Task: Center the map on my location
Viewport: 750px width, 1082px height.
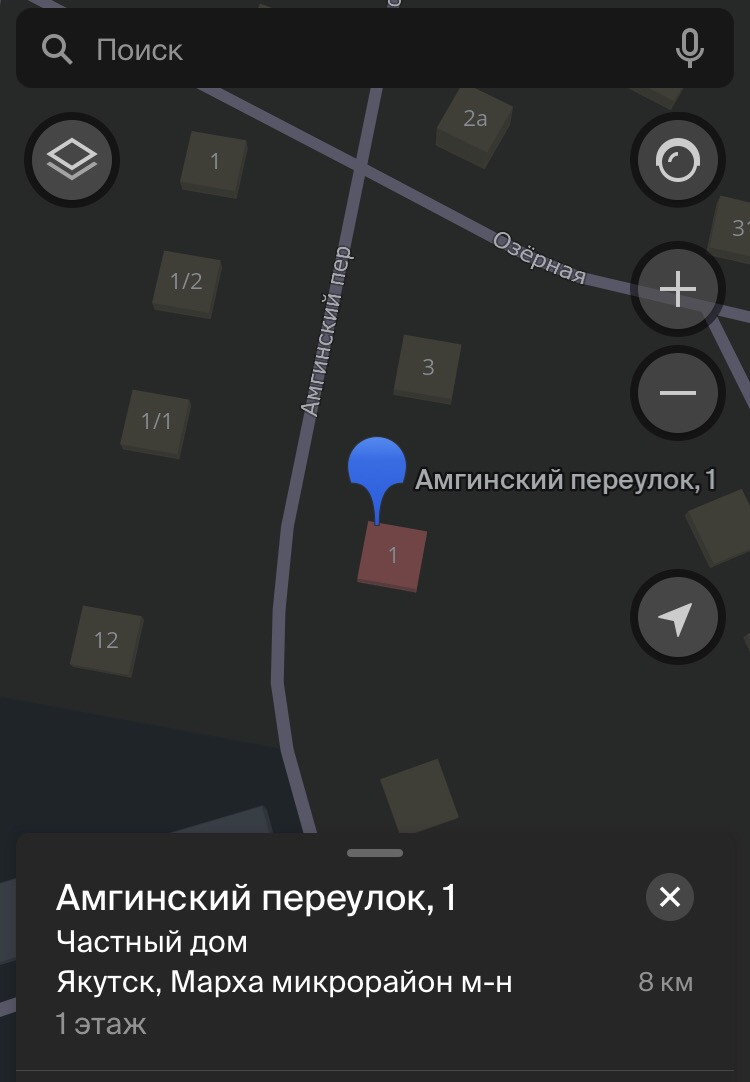Action: point(677,618)
